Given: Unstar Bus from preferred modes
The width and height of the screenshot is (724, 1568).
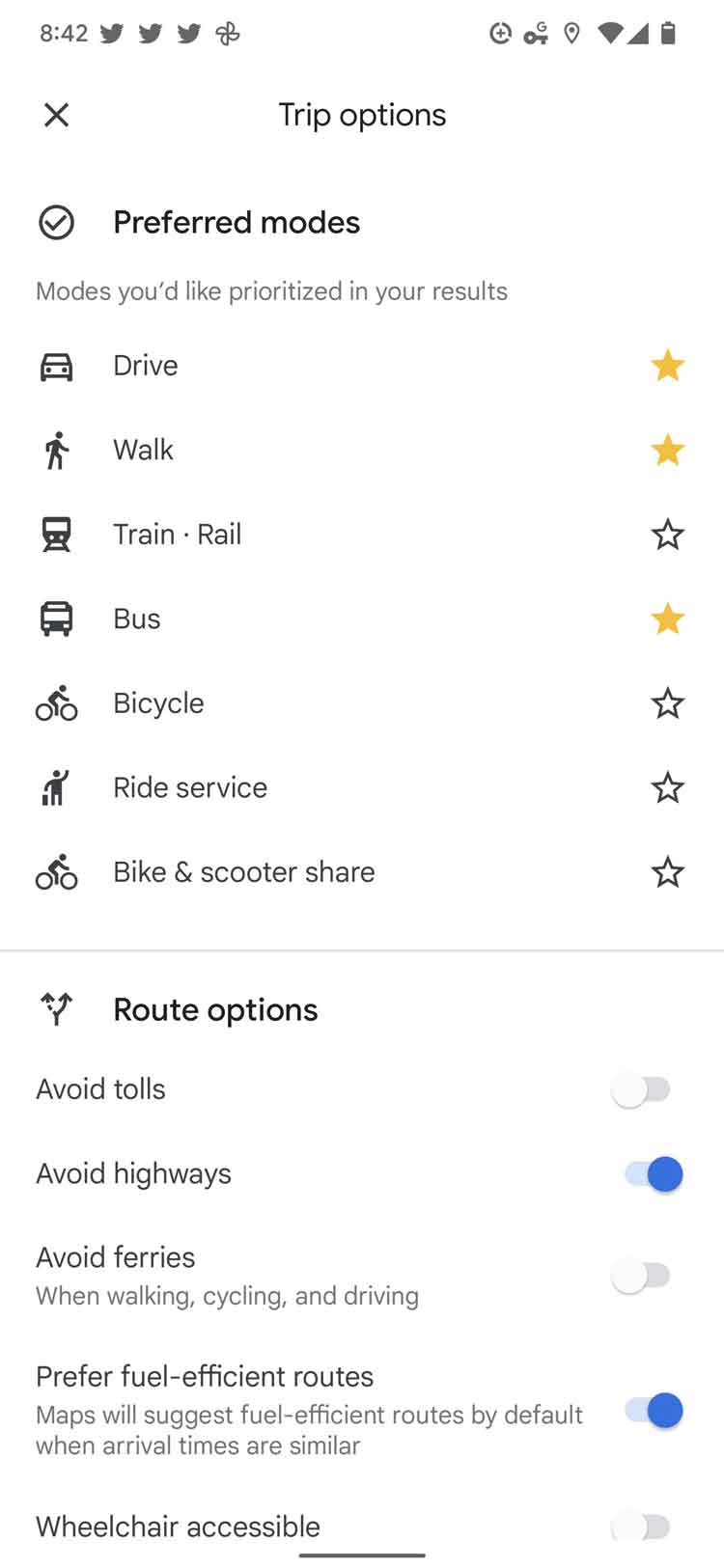Looking at the screenshot, I should point(668,619).
